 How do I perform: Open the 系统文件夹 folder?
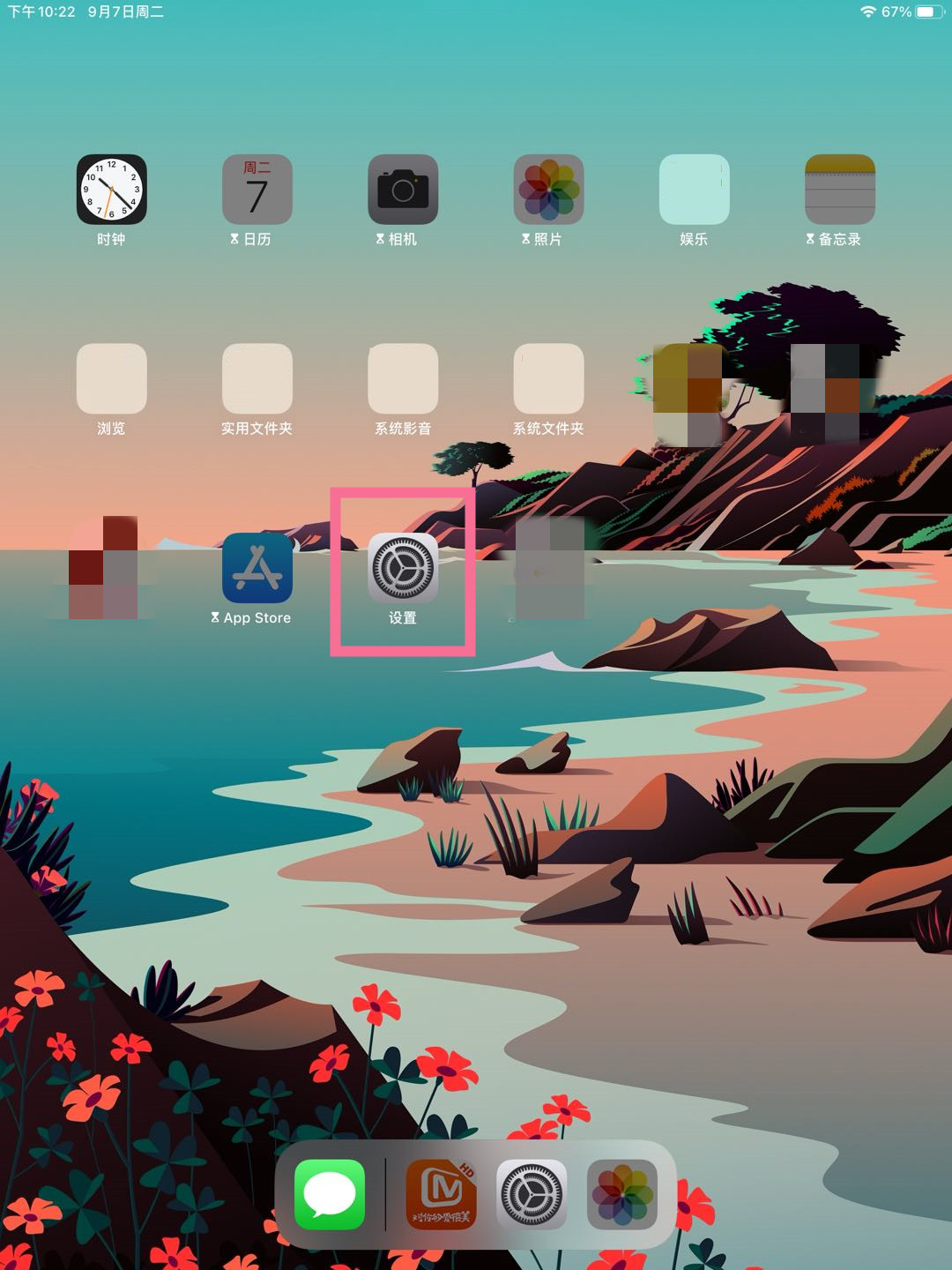pos(548,379)
